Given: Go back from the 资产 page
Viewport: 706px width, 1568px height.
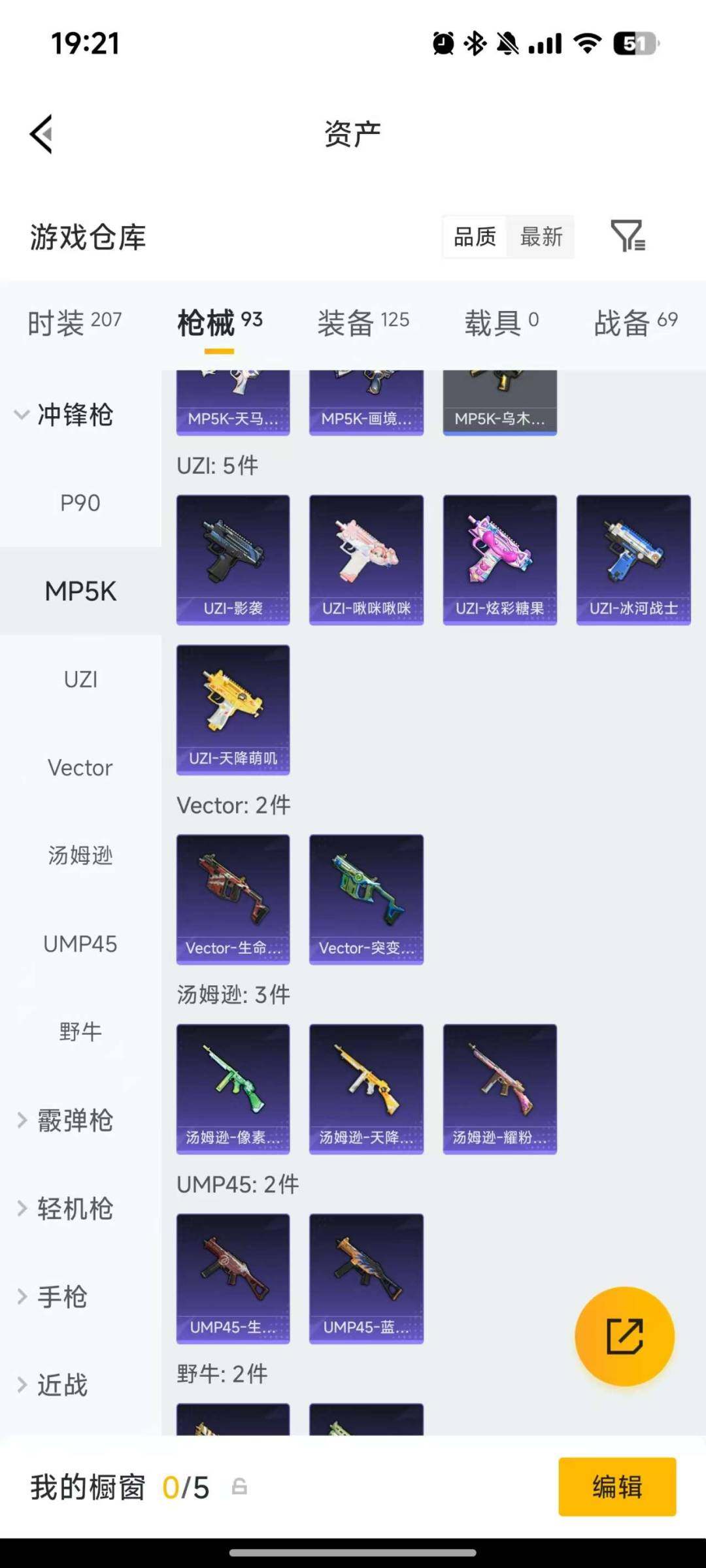Looking at the screenshot, I should (41, 135).
